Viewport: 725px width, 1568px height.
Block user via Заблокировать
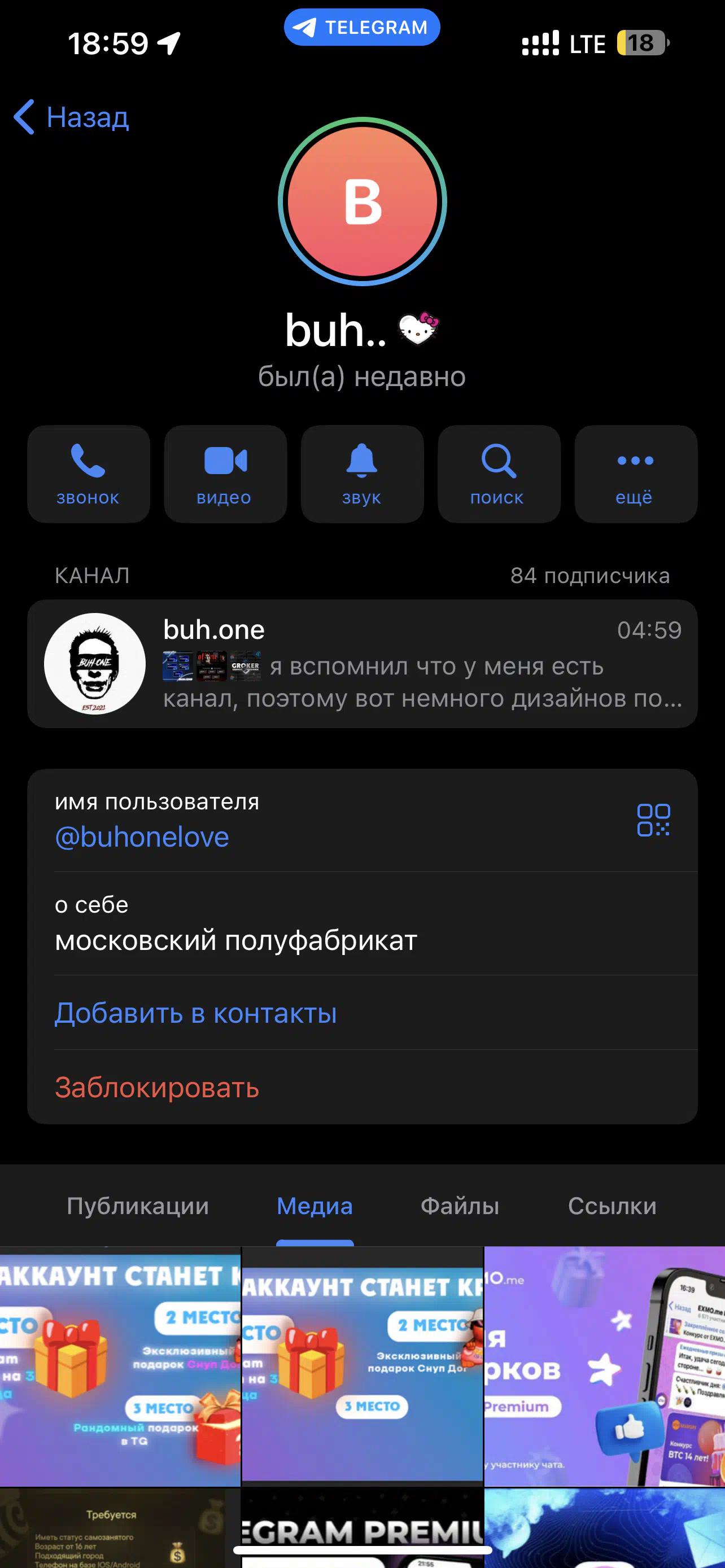(x=157, y=1087)
